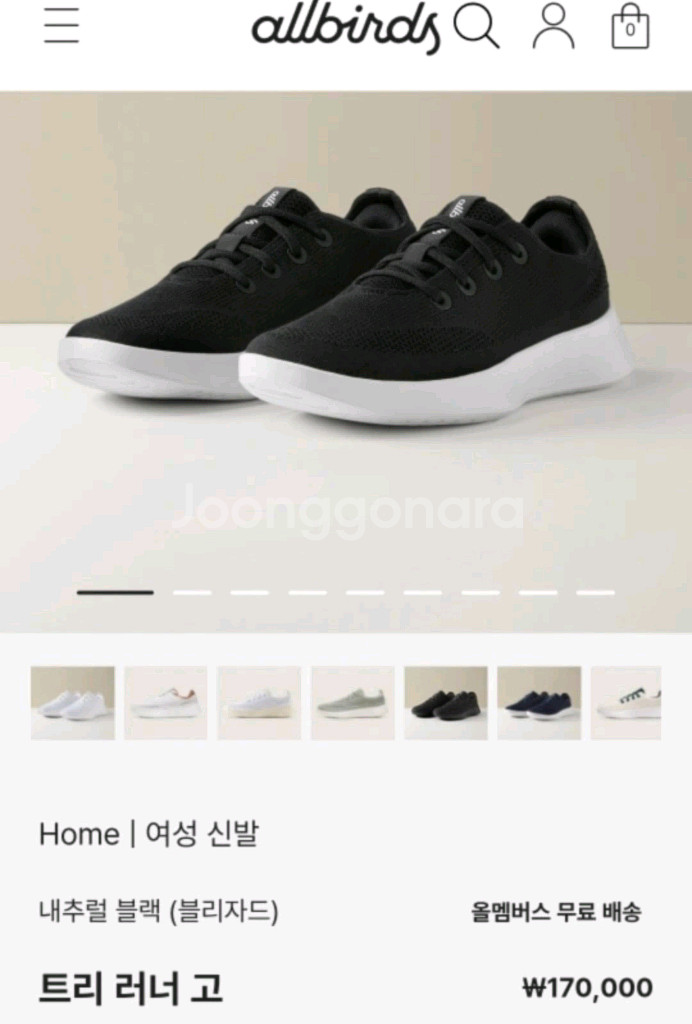The width and height of the screenshot is (692, 1024).
Task: Select the beige shoe with green laces thumbnail
Action: click(x=626, y=703)
